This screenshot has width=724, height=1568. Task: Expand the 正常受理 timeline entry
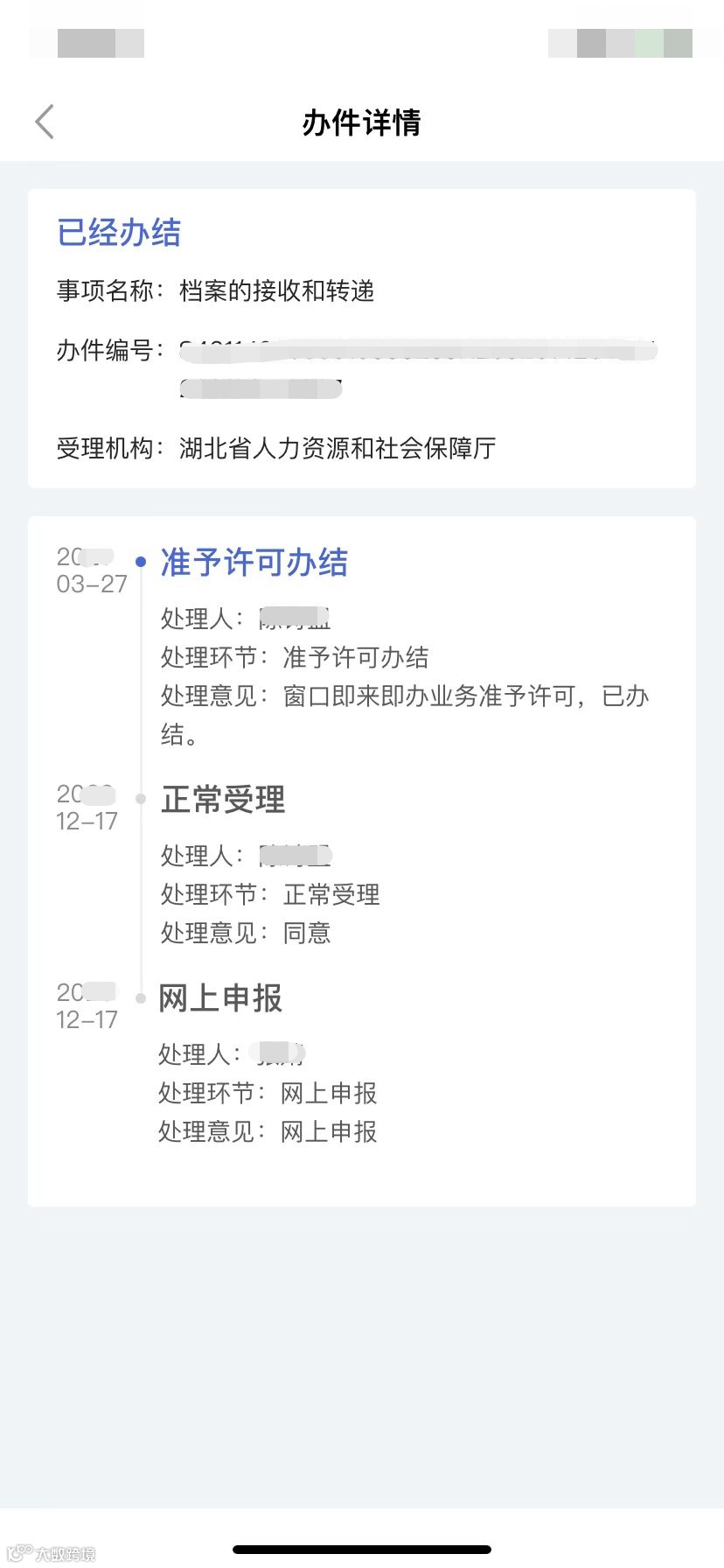click(222, 799)
